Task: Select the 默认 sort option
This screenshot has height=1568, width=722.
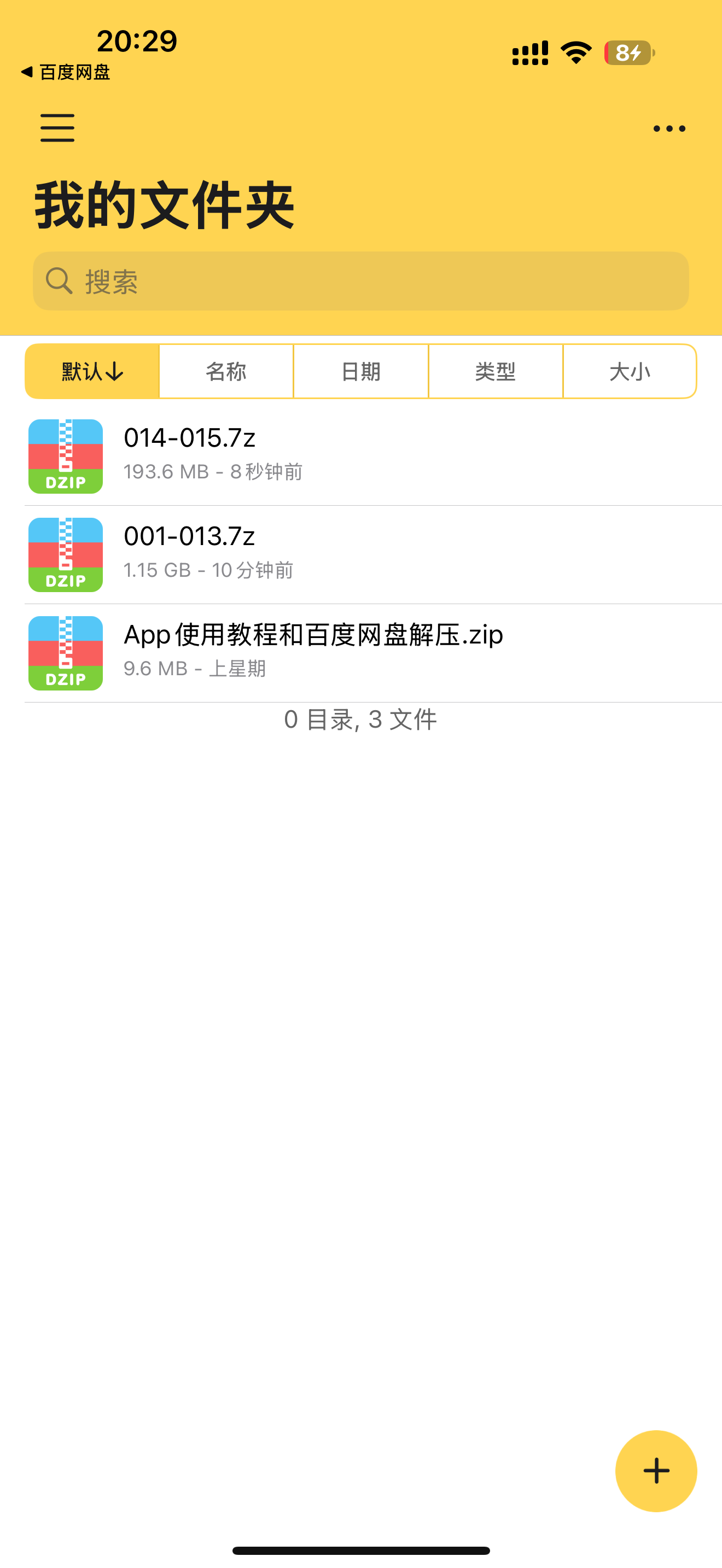Action: [x=92, y=371]
